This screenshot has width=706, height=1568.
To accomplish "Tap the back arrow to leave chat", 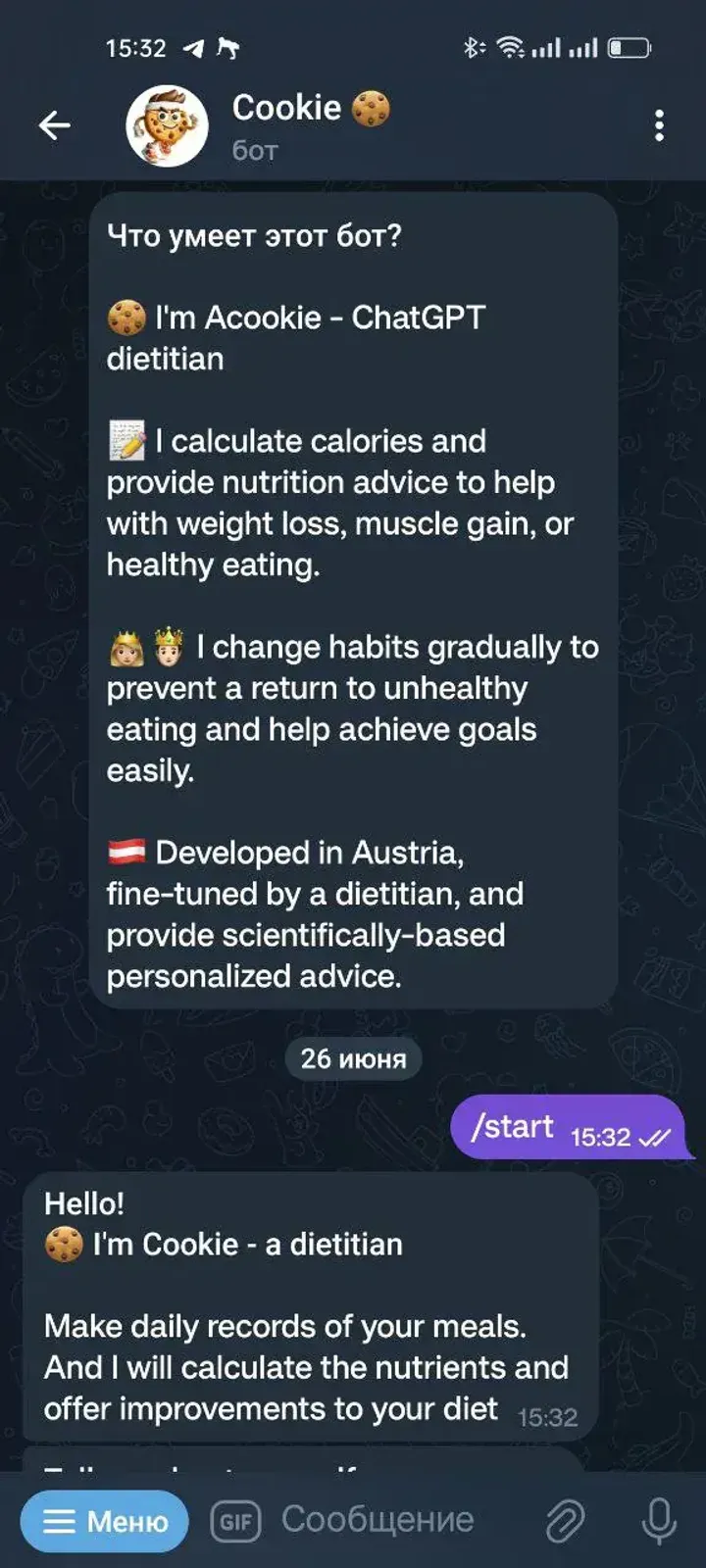I will click(x=56, y=124).
